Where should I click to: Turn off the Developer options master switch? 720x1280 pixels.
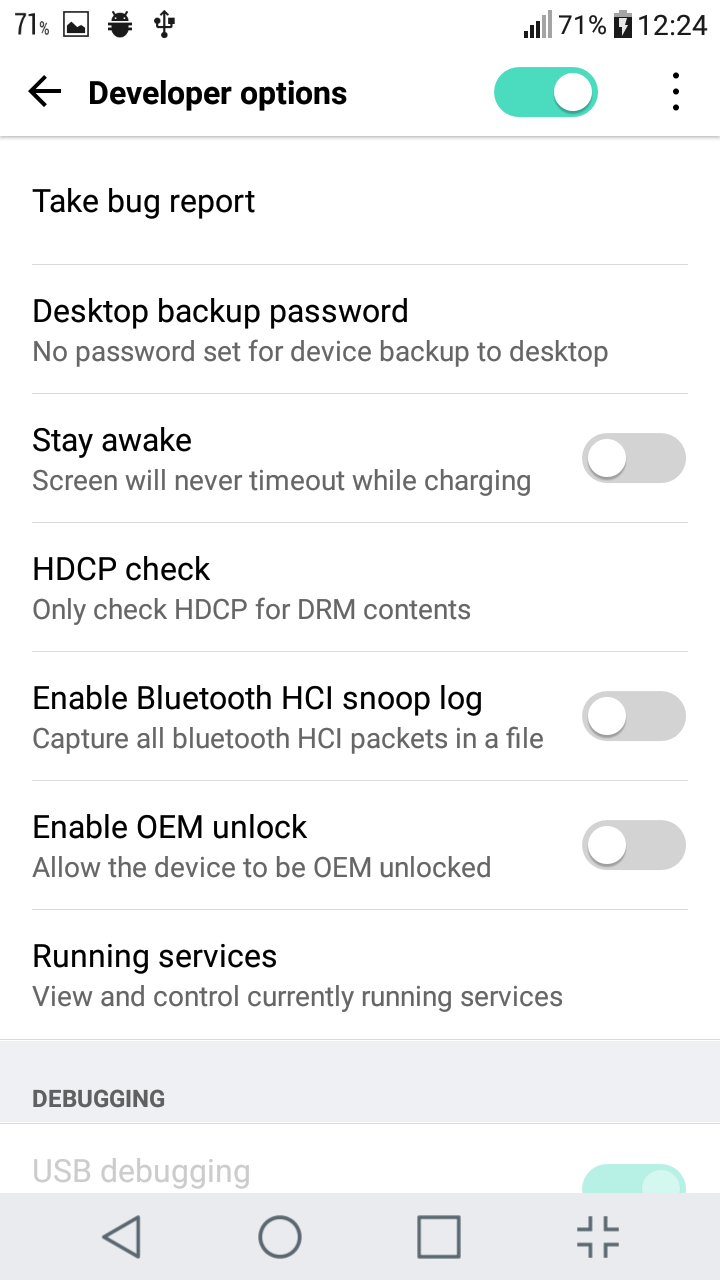546,93
